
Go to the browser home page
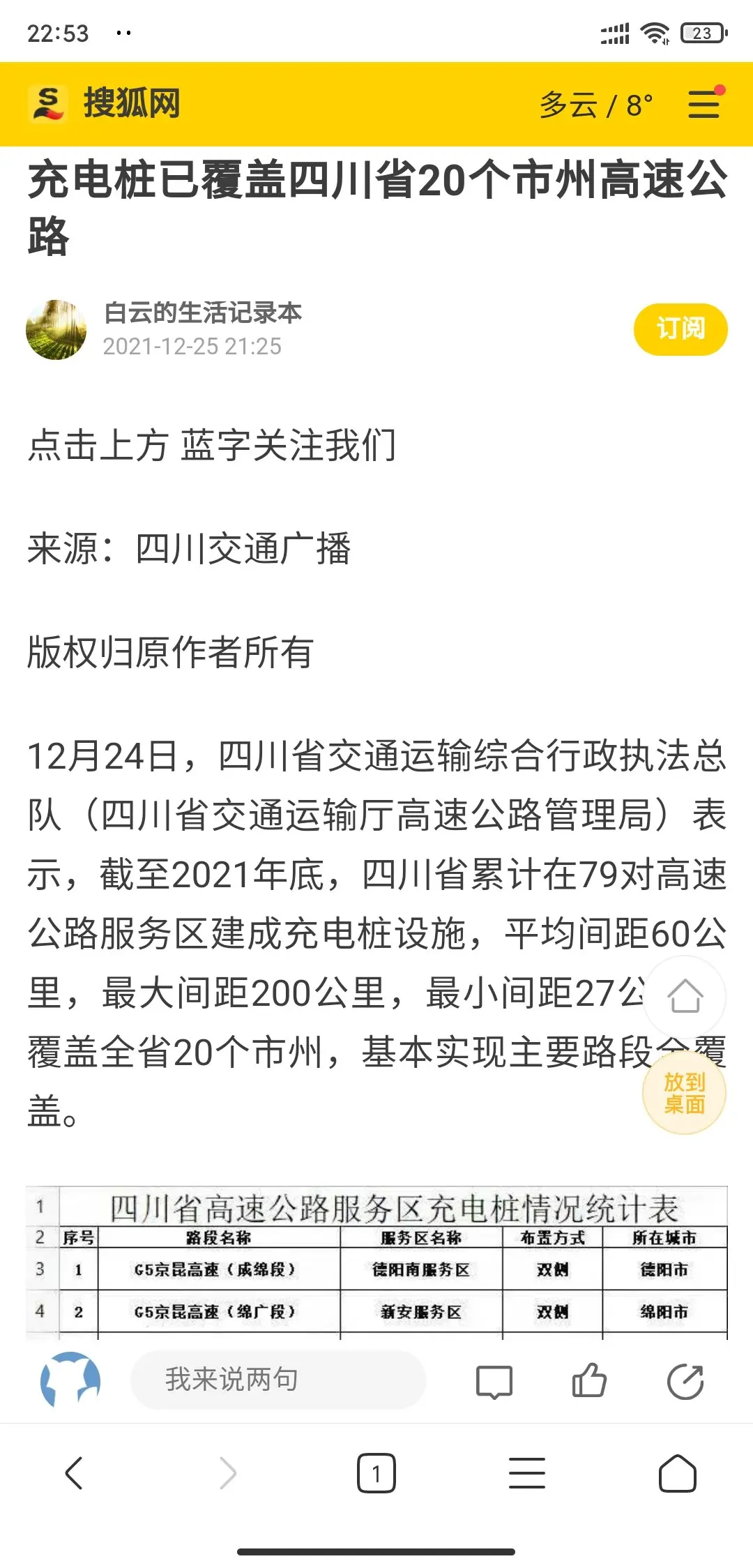(x=678, y=1473)
